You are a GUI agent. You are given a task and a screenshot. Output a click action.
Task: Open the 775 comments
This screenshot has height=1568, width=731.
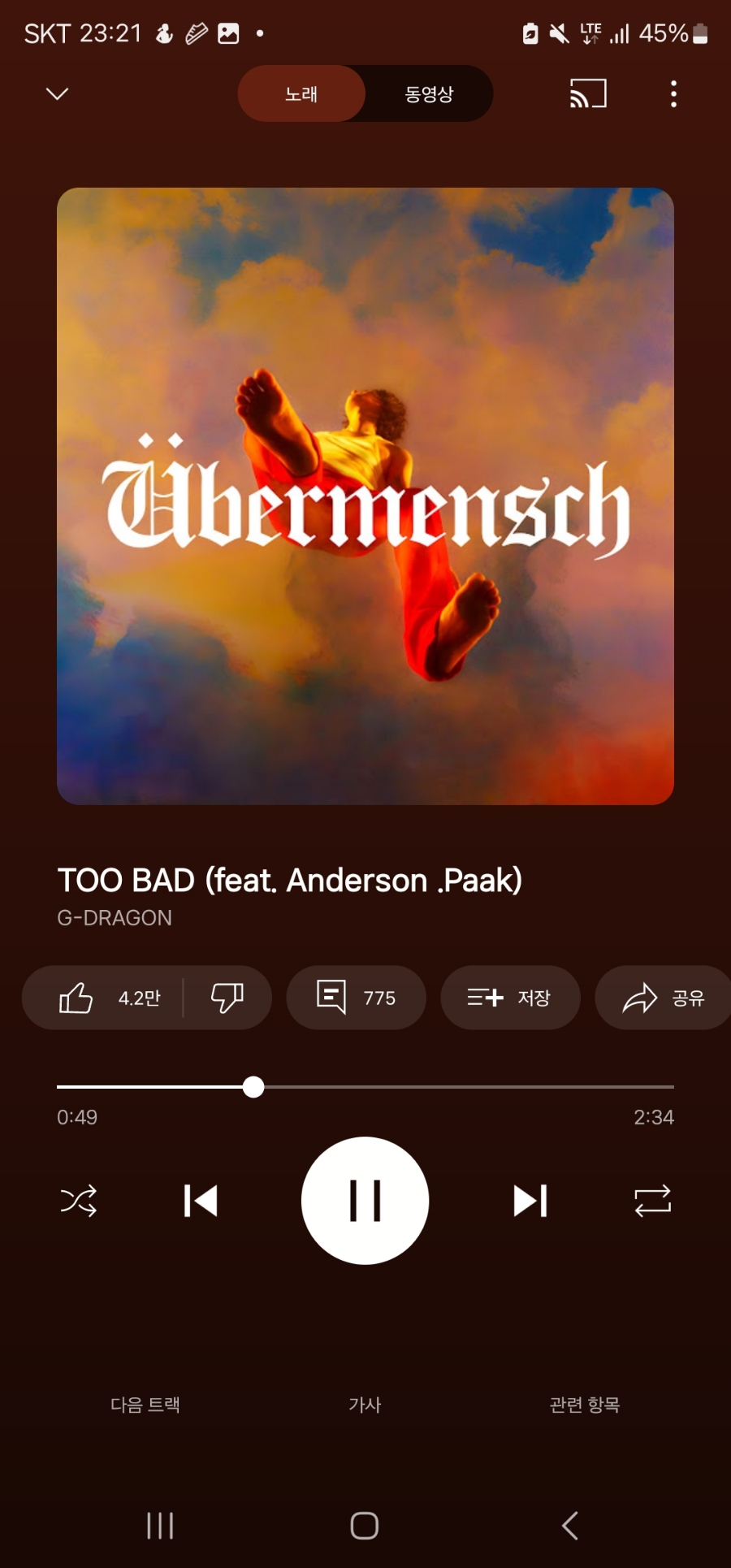(x=356, y=998)
